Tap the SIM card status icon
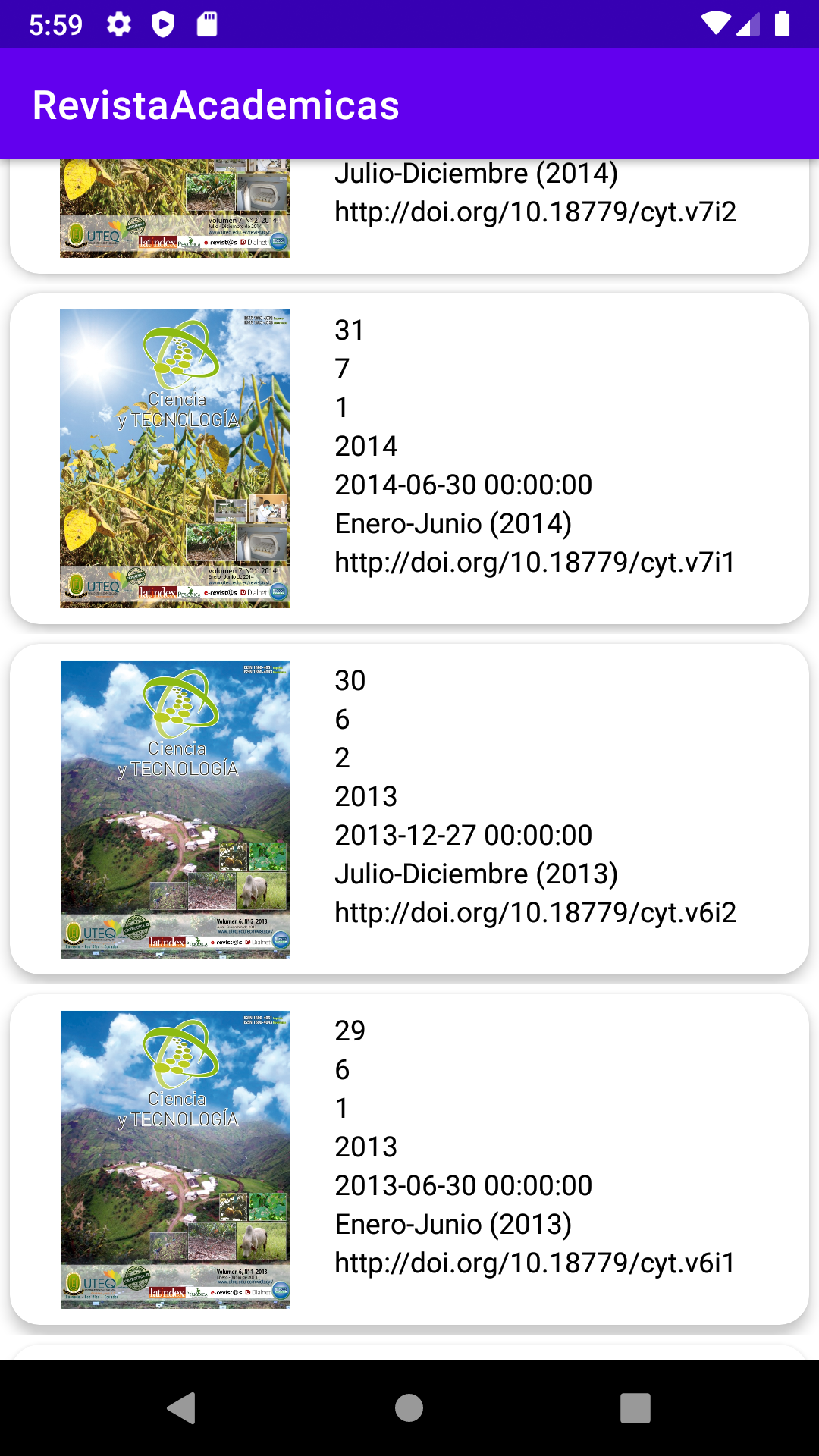The image size is (819, 1456). tap(206, 25)
